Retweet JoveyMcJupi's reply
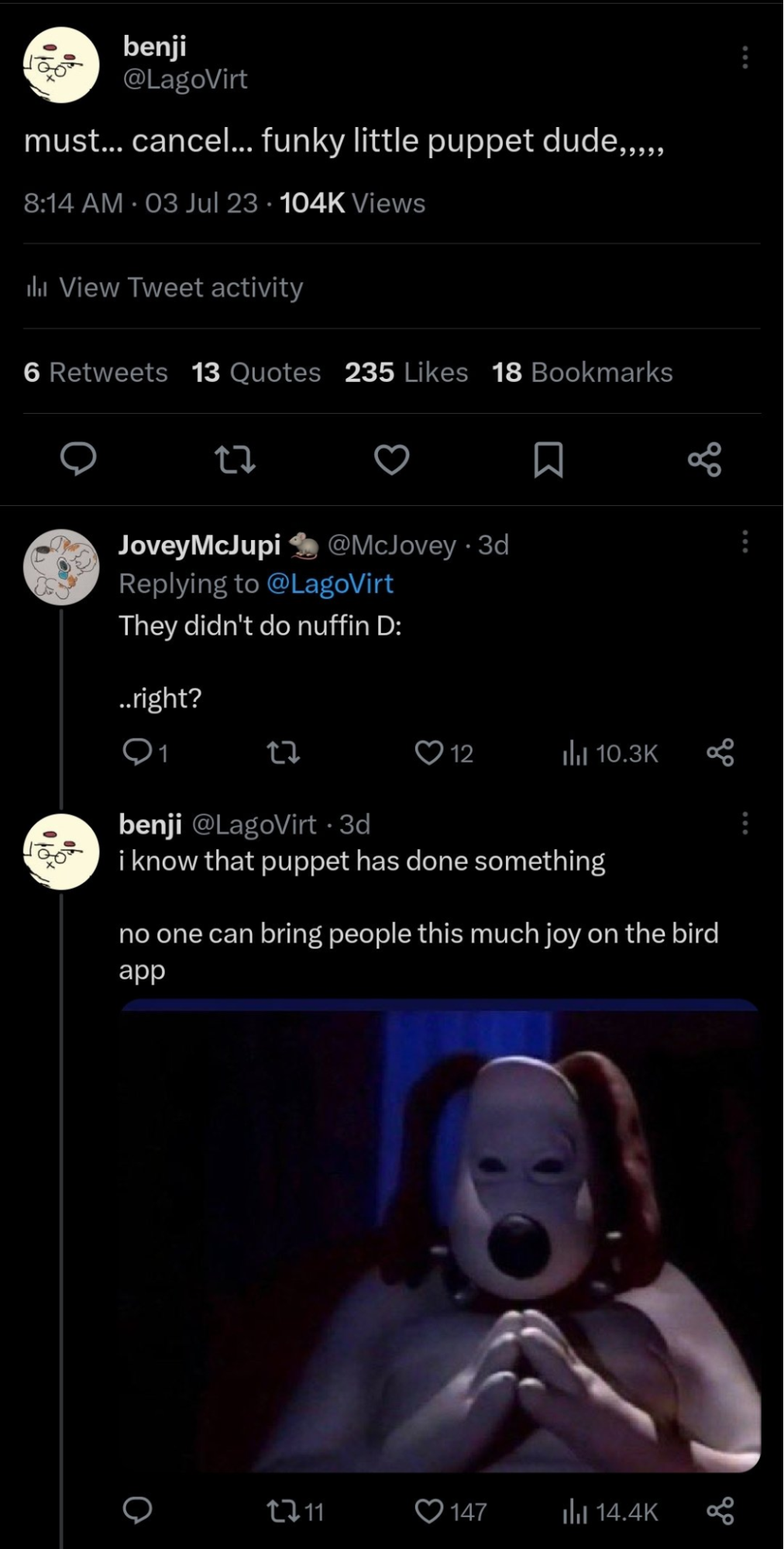This screenshot has width=784, height=1549. [x=283, y=752]
